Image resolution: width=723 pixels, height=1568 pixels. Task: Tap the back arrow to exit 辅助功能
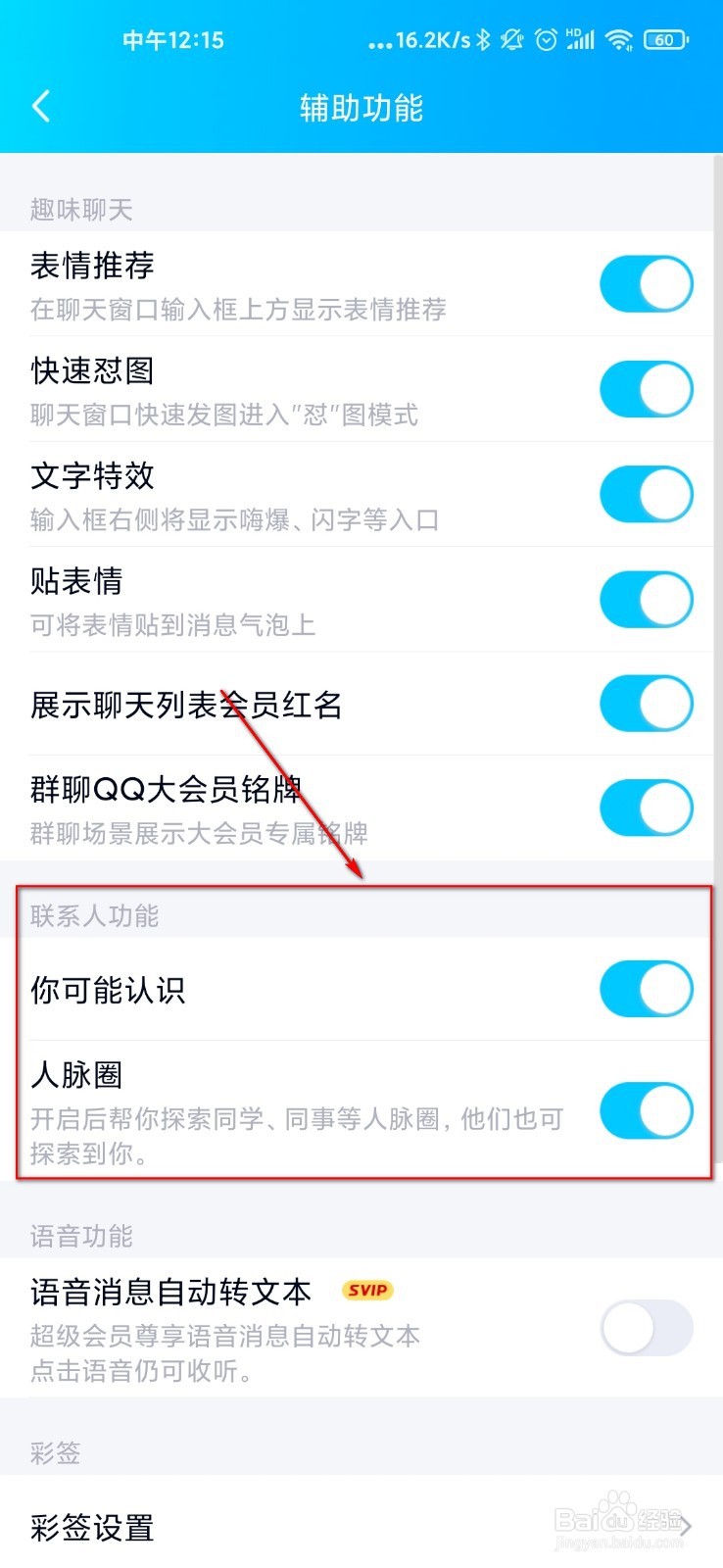tap(39, 106)
